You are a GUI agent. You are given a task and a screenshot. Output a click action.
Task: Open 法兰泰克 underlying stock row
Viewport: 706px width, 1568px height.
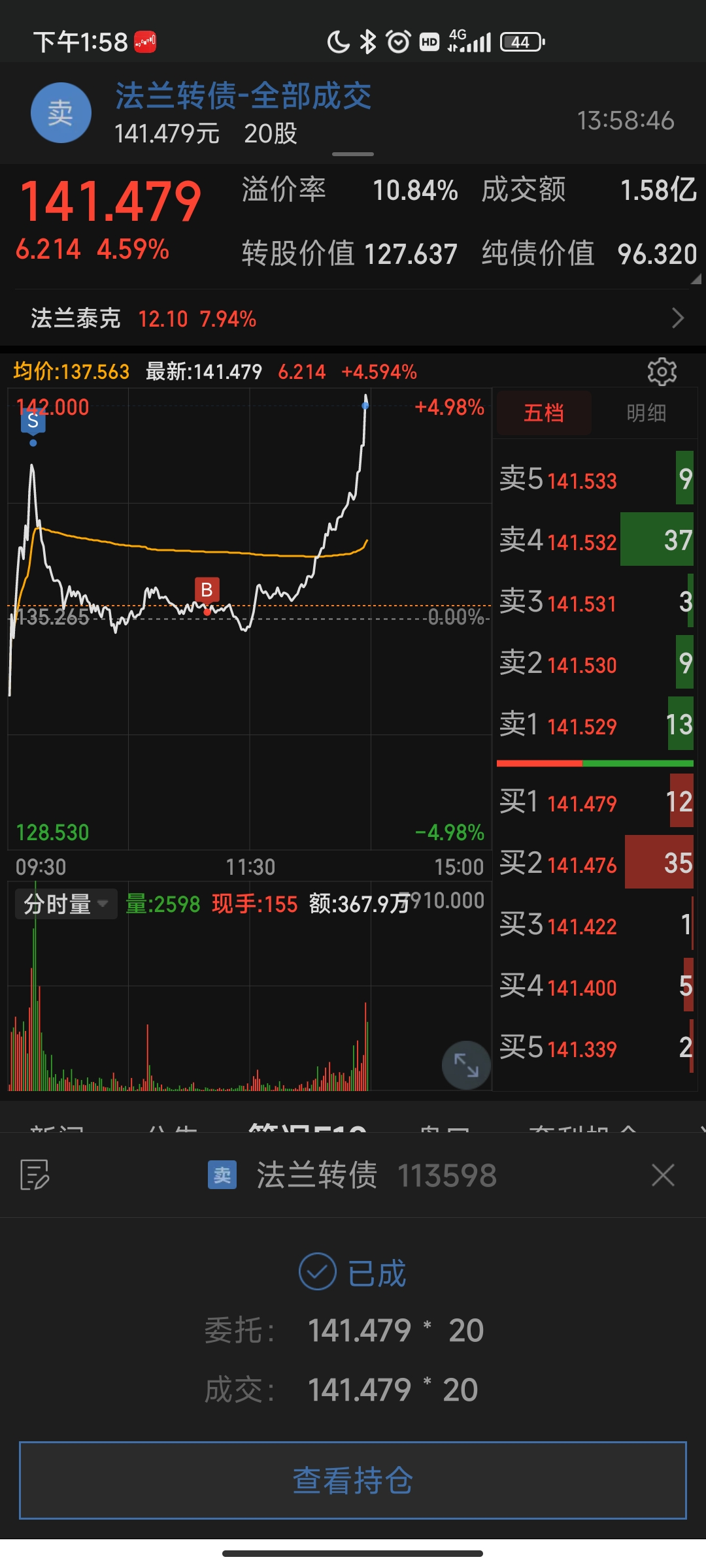click(x=353, y=319)
